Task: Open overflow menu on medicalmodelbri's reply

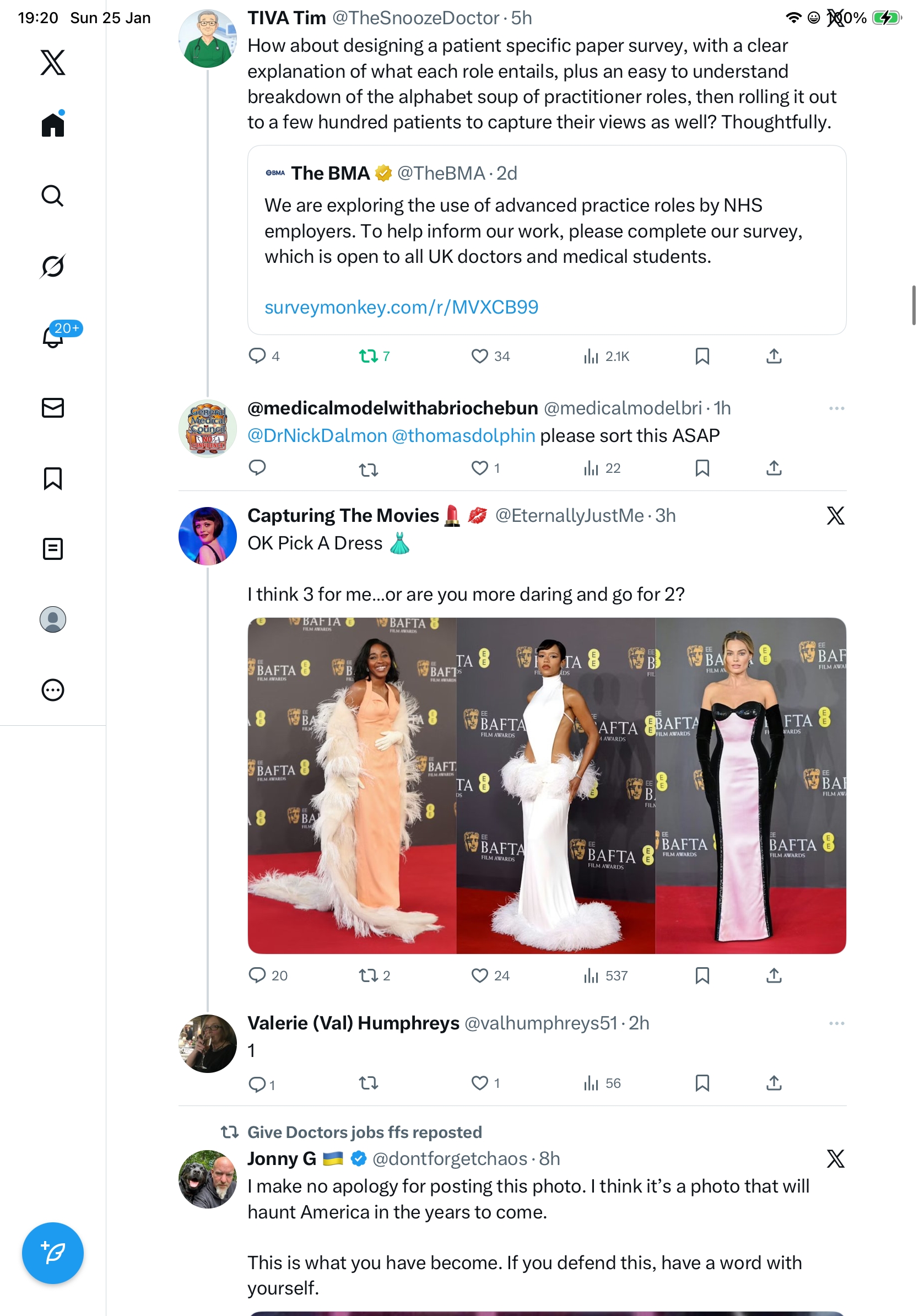Action: (x=836, y=408)
